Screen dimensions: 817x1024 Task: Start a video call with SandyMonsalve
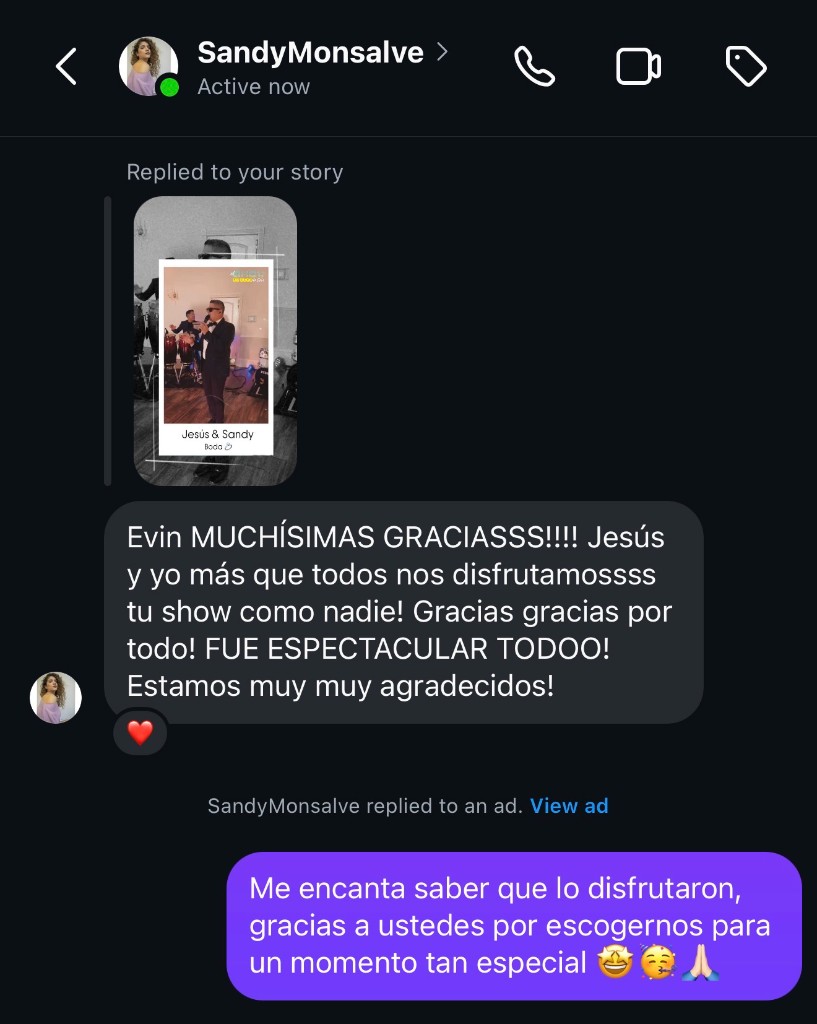click(x=637, y=67)
